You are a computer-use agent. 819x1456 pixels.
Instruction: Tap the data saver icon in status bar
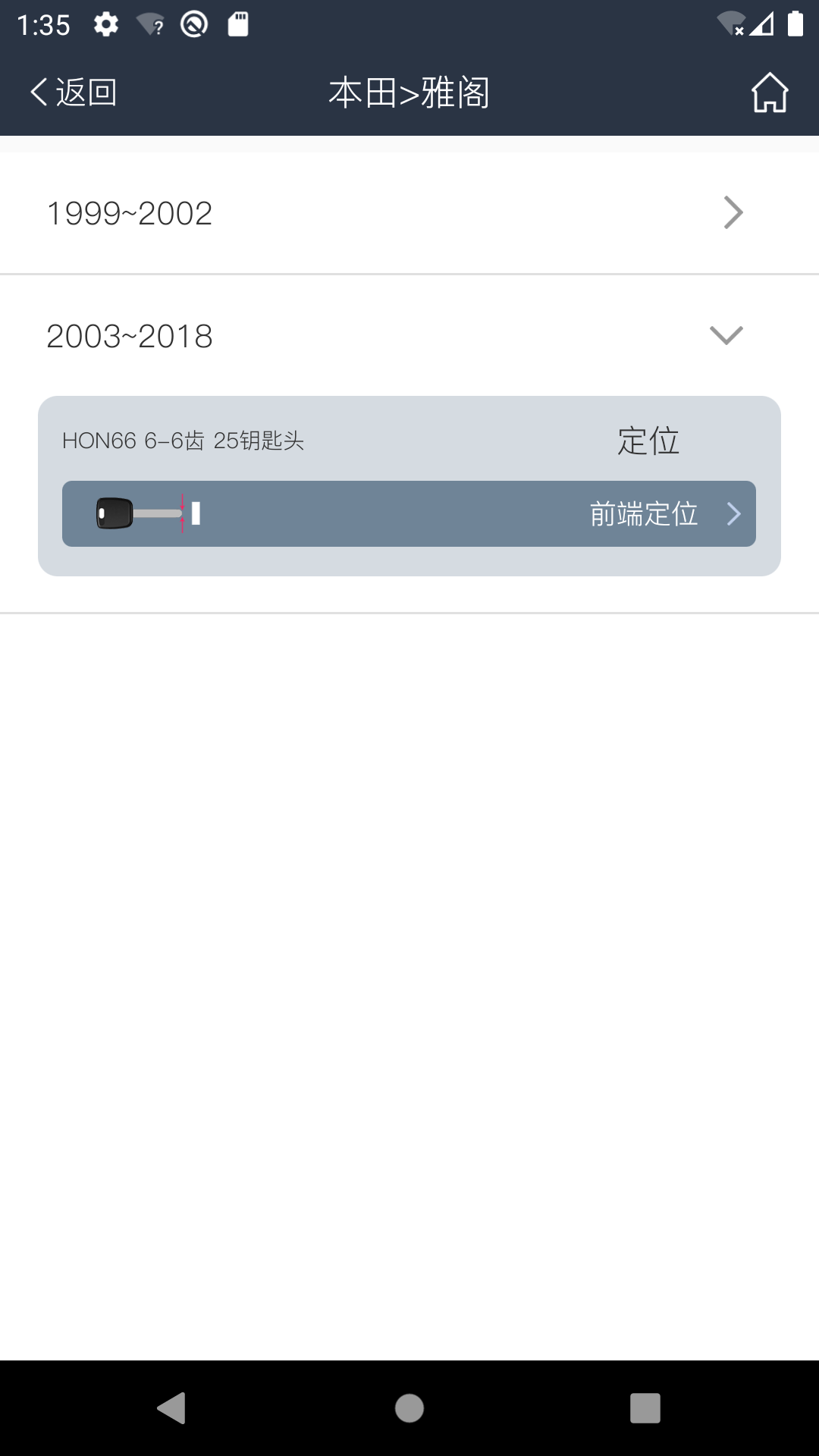193,24
